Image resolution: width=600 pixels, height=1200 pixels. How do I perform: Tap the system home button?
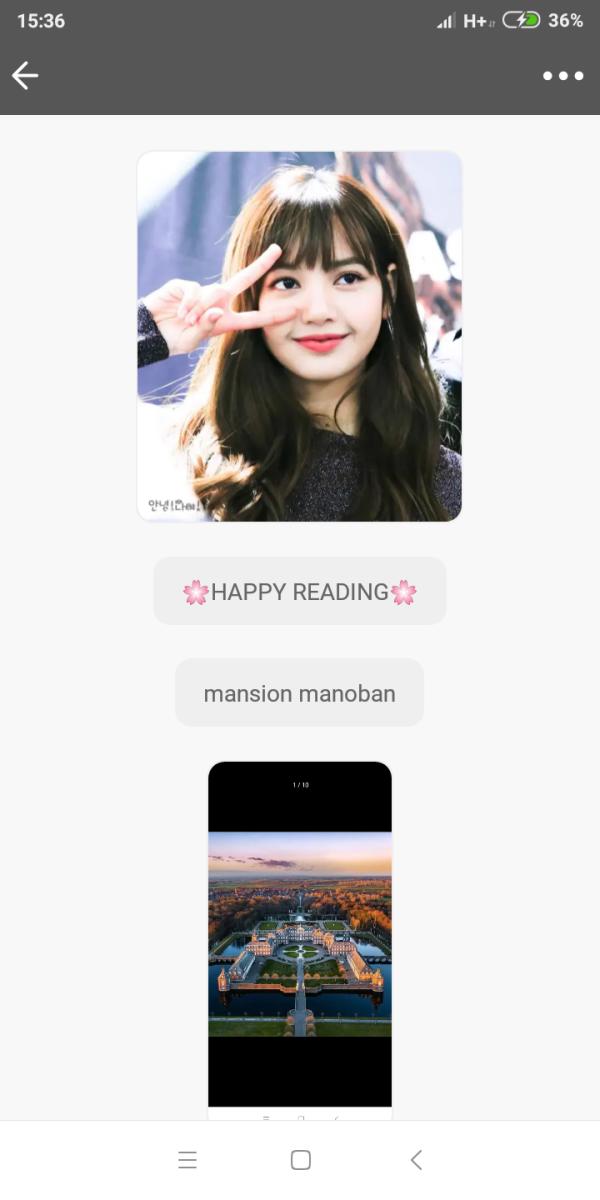click(x=300, y=1160)
